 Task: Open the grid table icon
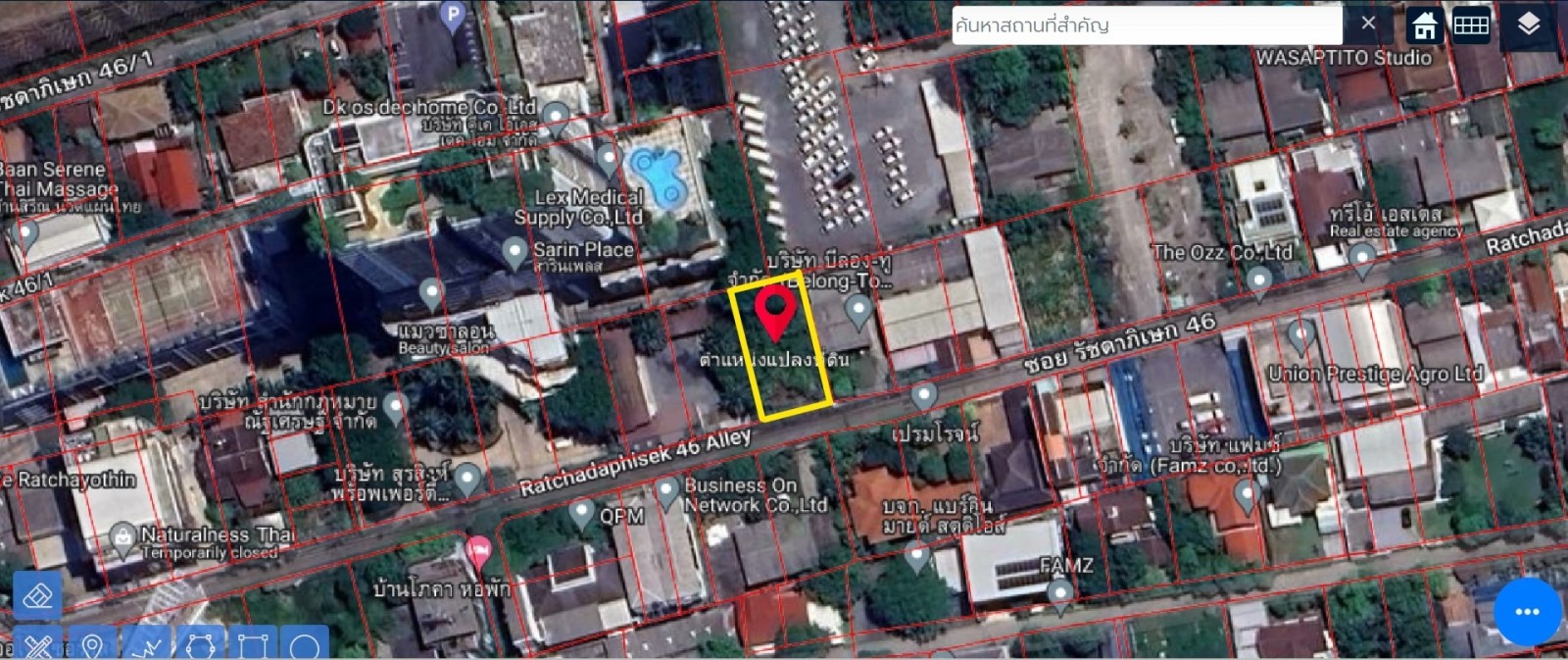(x=1471, y=25)
